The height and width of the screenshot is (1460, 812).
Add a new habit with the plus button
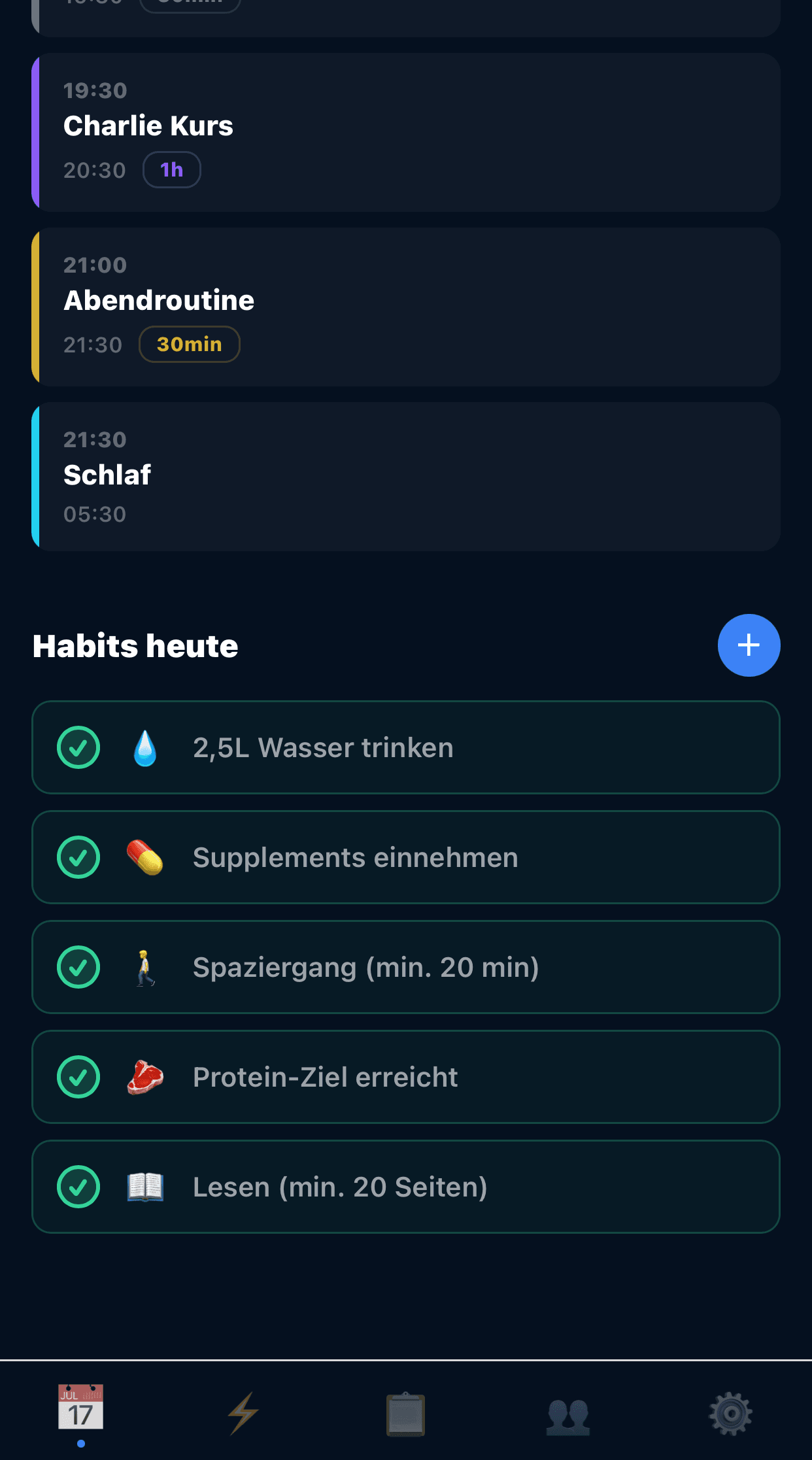click(749, 645)
